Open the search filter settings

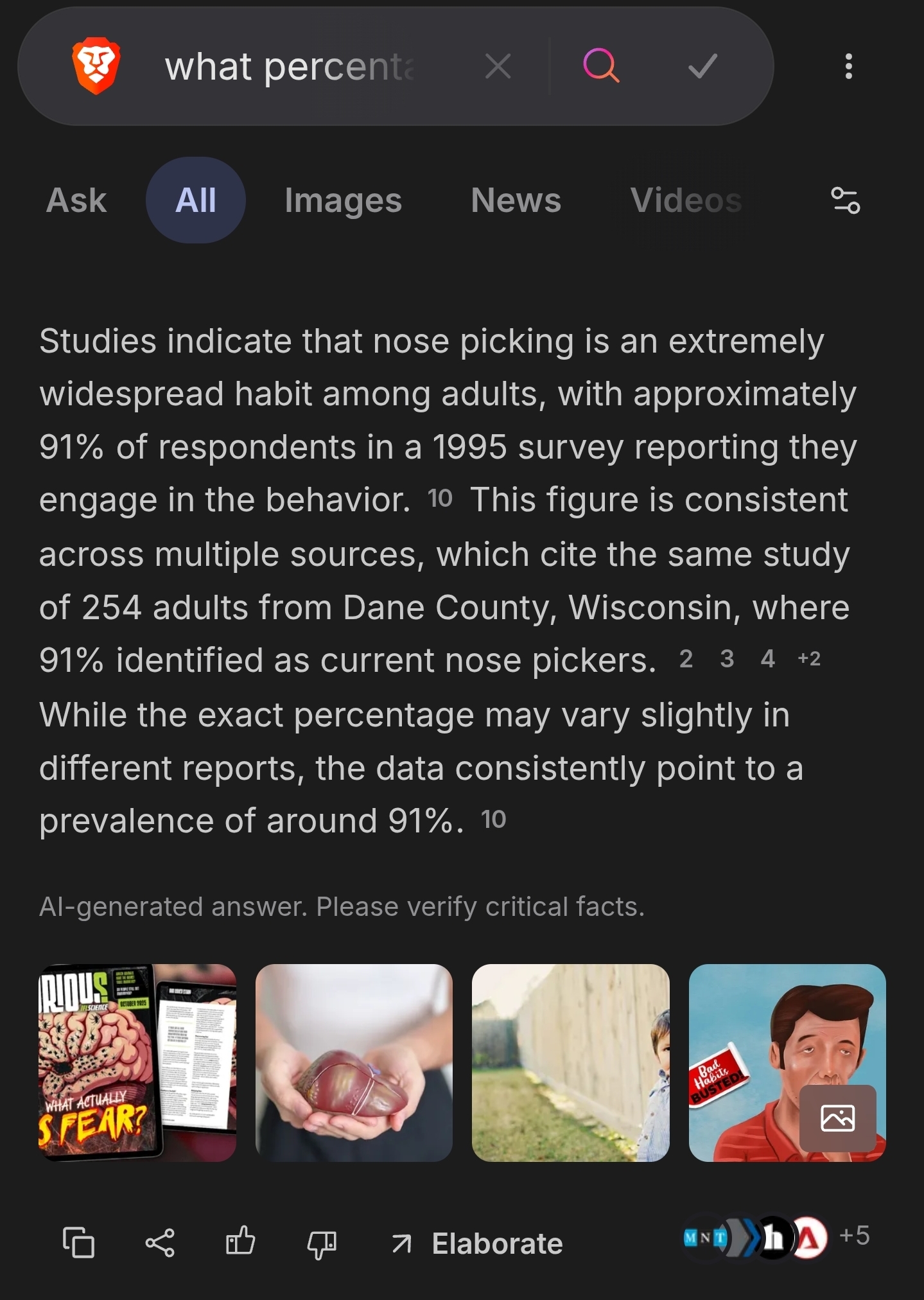(845, 200)
